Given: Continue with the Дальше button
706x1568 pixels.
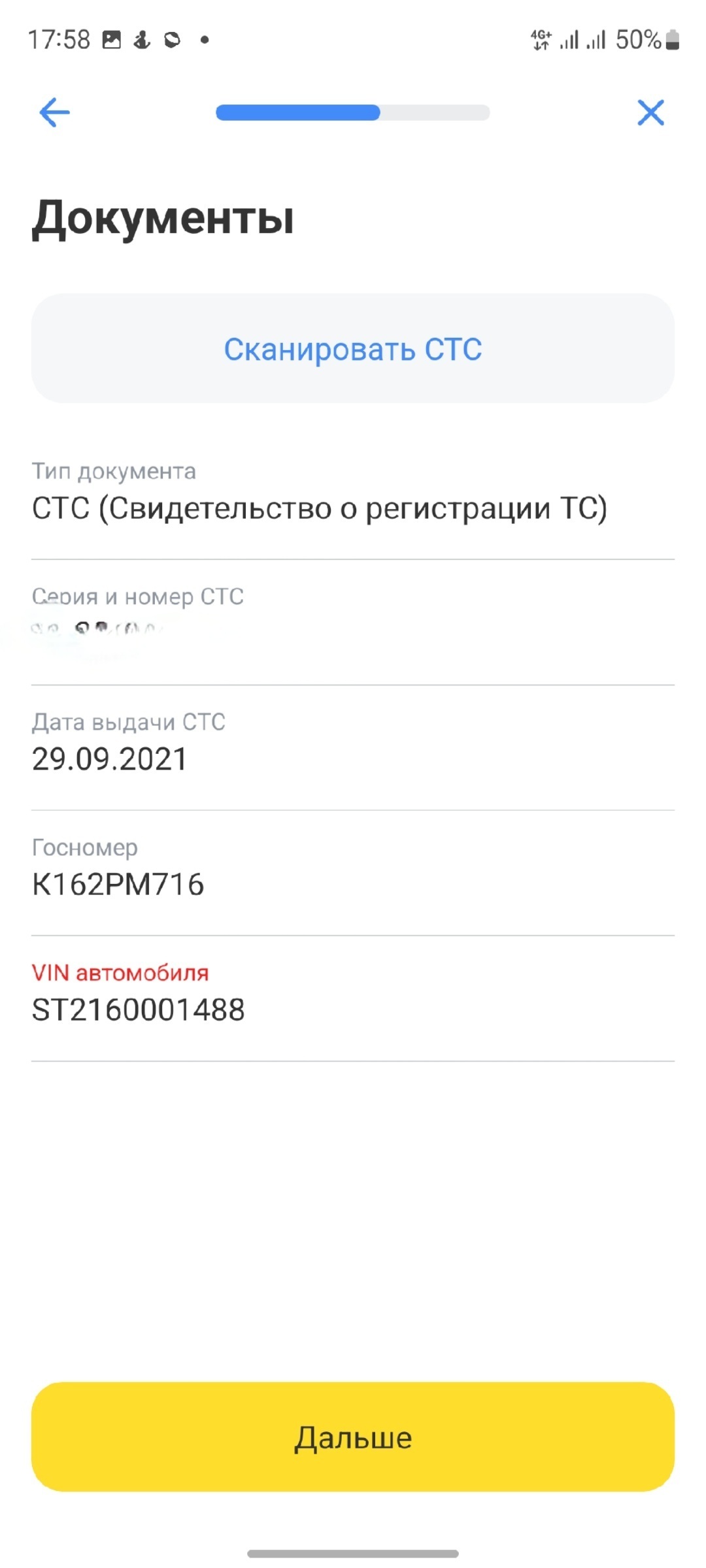Looking at the screenshot, I should (353, 1437).
